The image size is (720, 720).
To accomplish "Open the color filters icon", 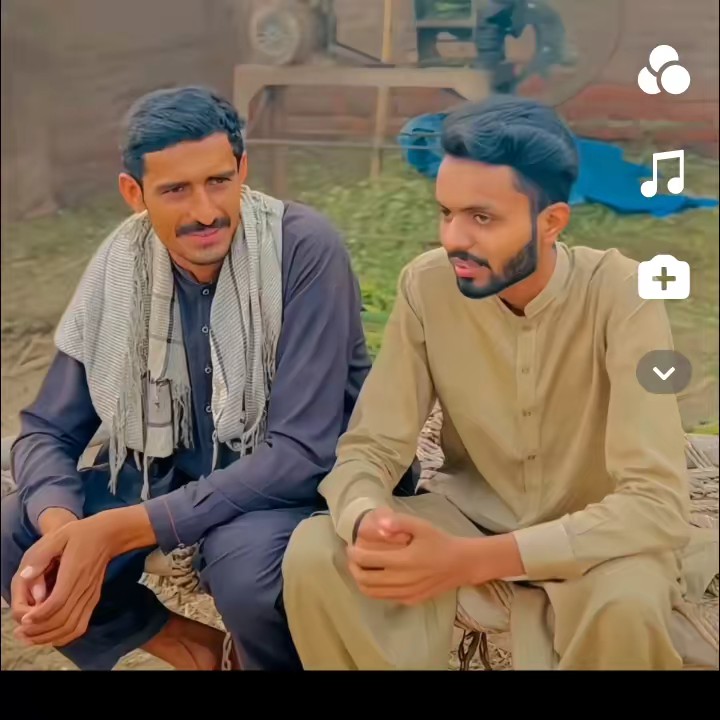I will 663,71.
